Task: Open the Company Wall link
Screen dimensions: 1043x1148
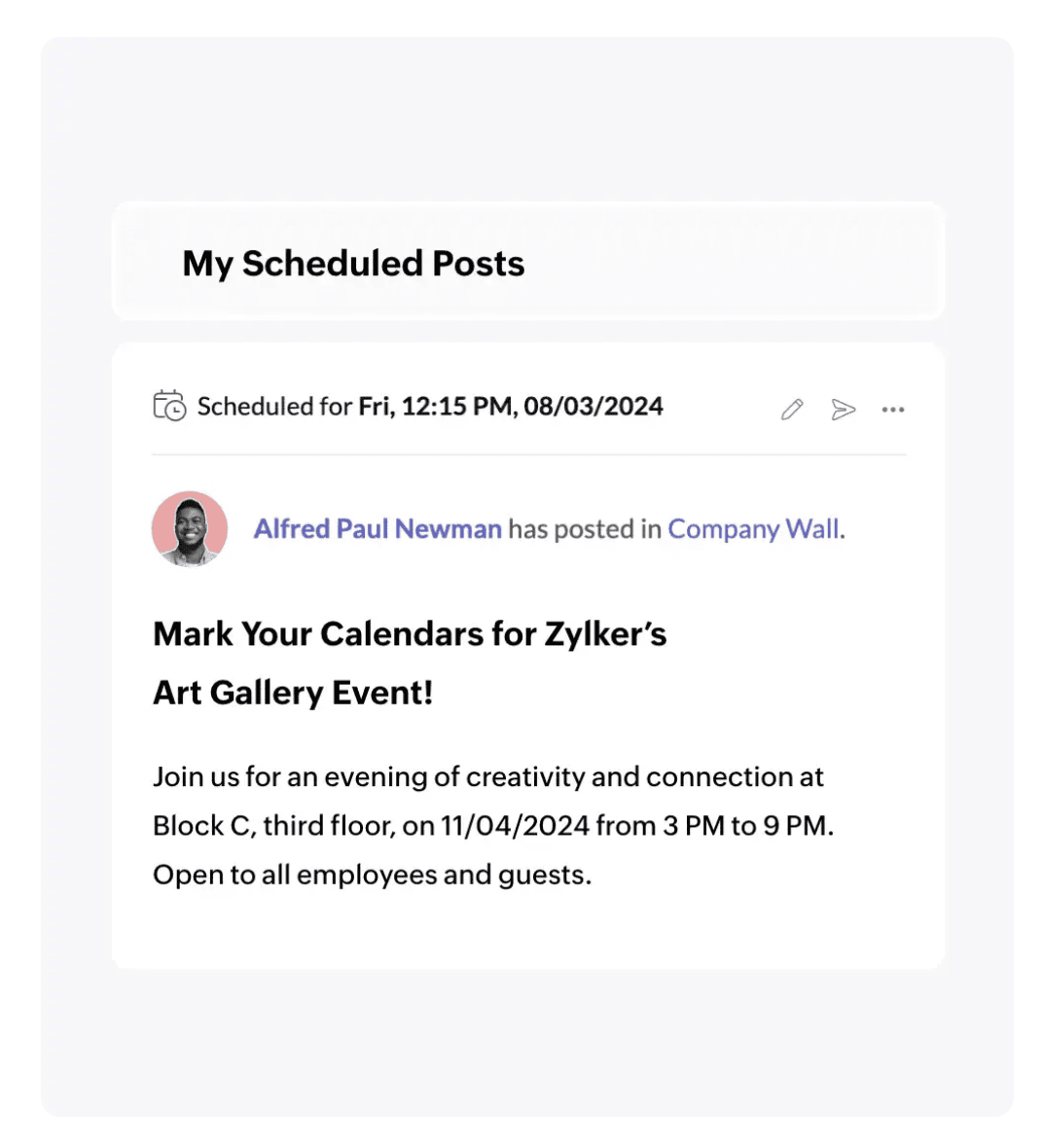Action: (x=753, y=529)
